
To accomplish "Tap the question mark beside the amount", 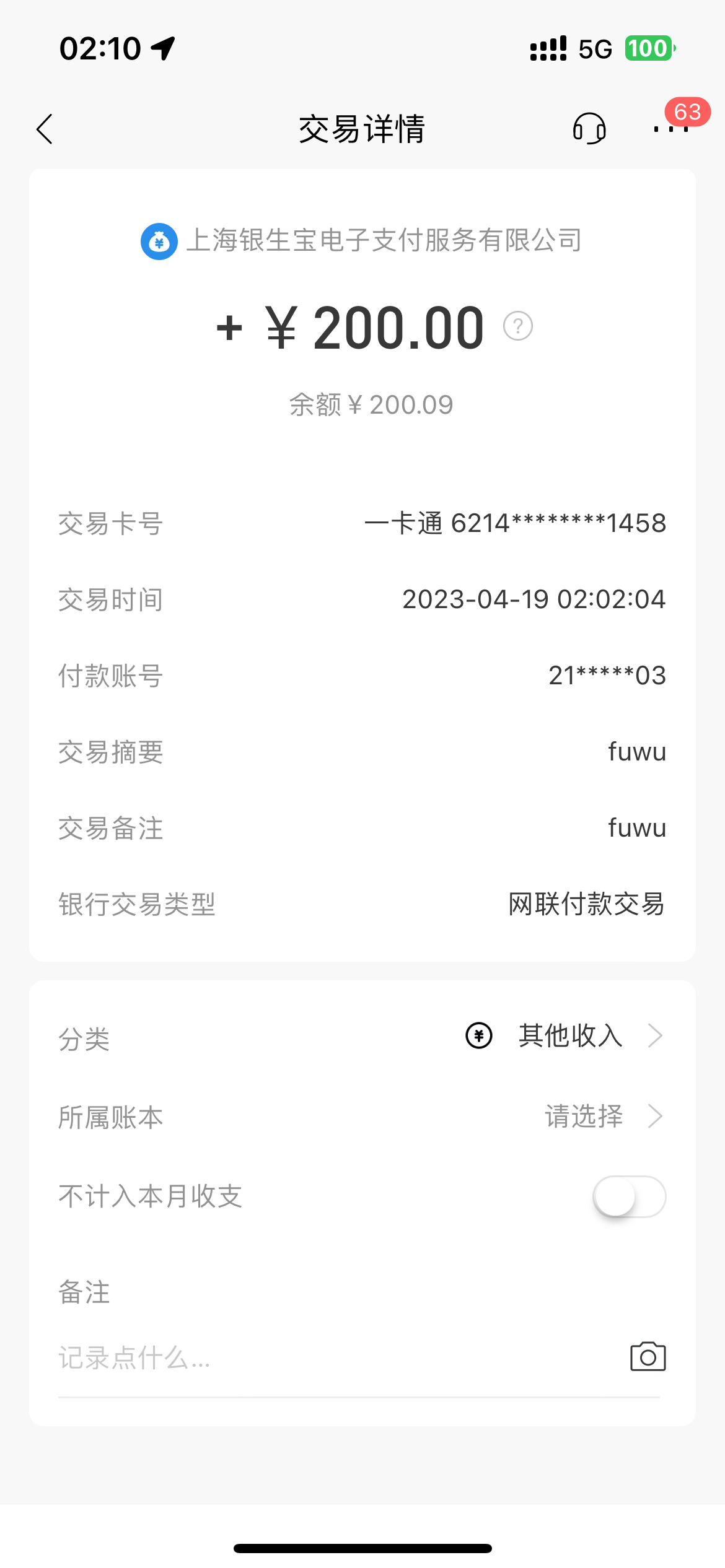I will pyautogui.click(x=517, y=326).
